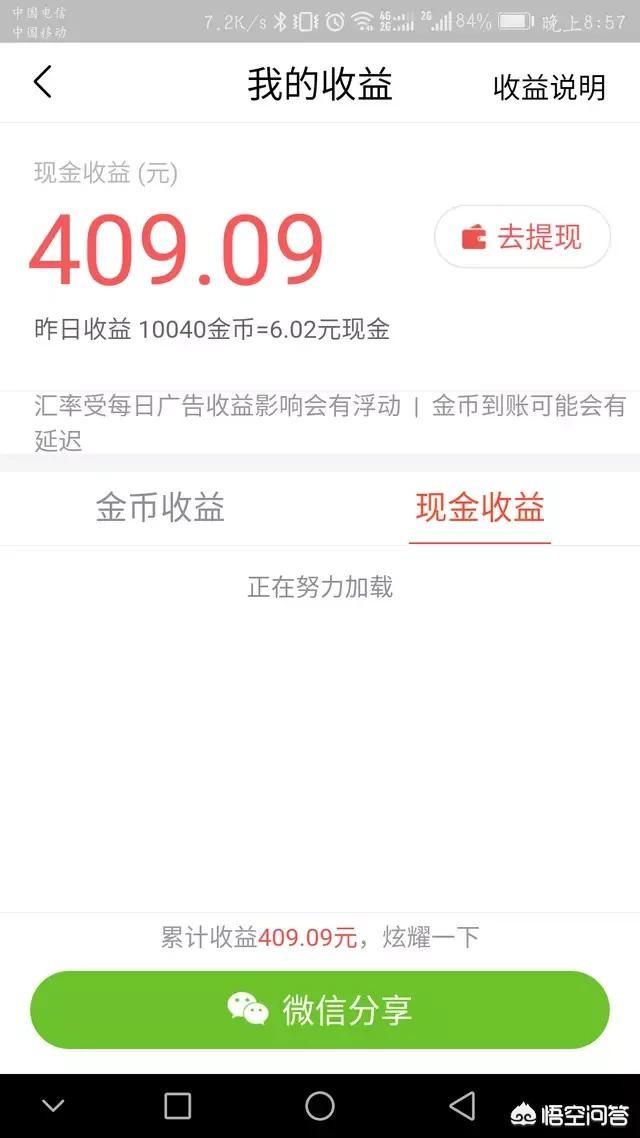Open recent apps with square button
Image resolution: width=640 pixels, height=1138 pixels.
pyautogui.click(x=178, y=1106)
